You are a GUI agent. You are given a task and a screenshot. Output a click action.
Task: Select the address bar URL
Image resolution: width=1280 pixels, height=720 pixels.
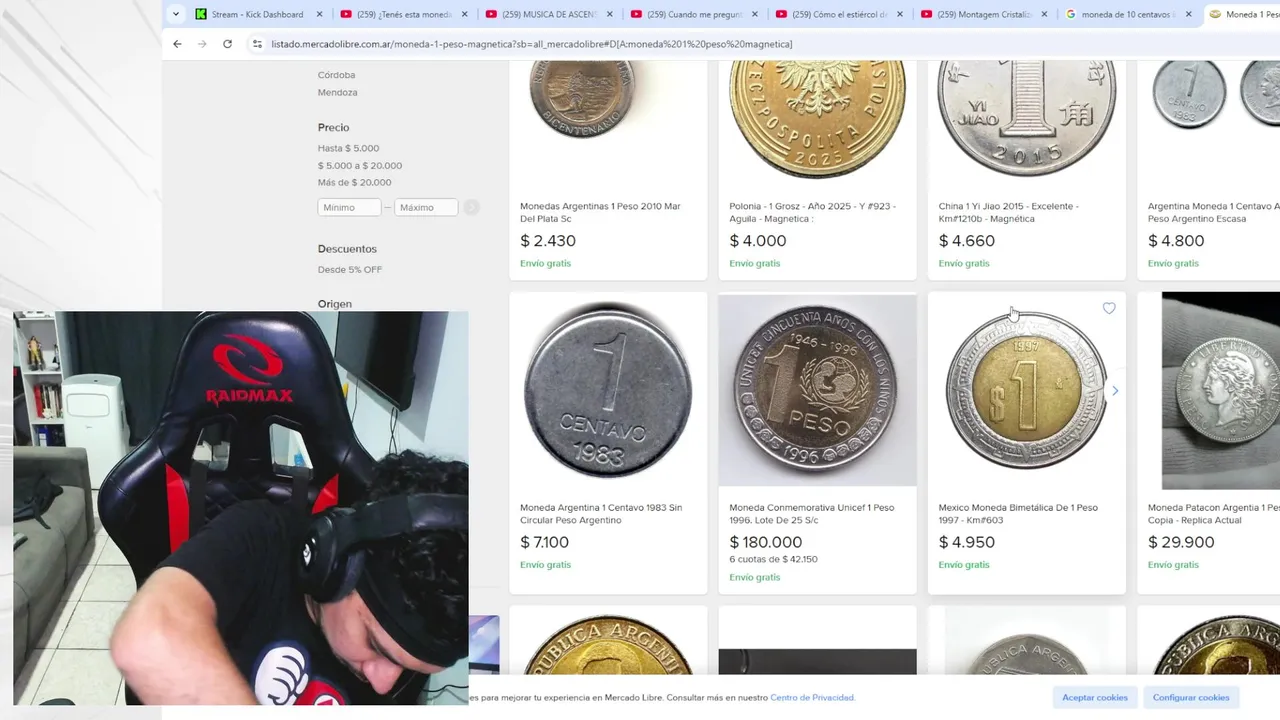coord(530,44)
